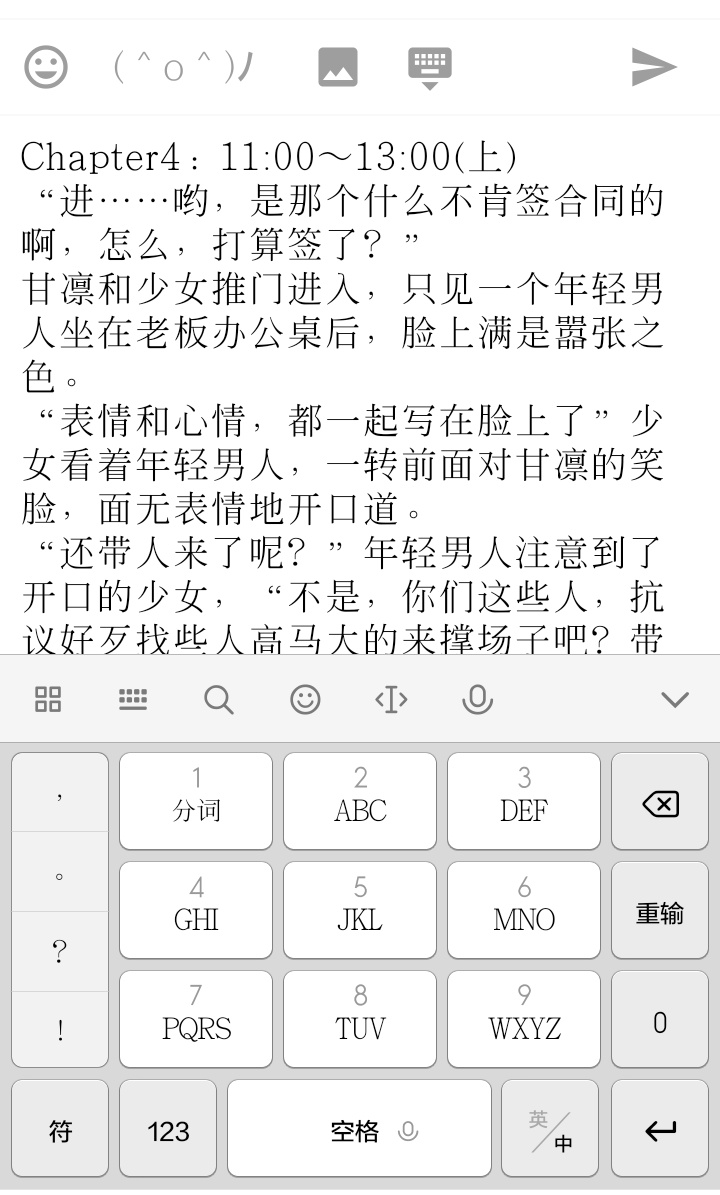This screenshot has width=720, height=1195.
Task: Open the keyboard's emoji panel
Action: [305, 699]
